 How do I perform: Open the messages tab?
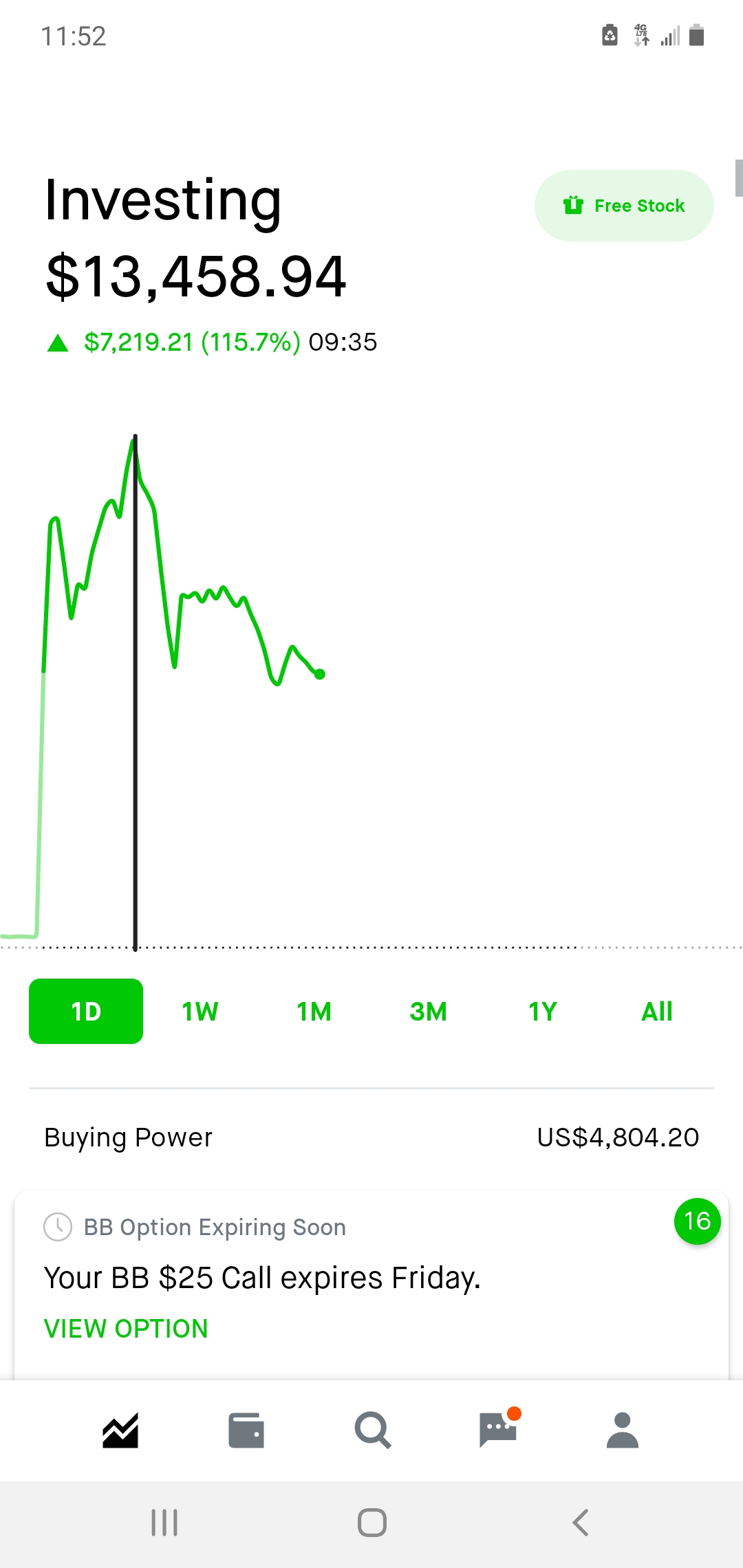tap(498, 1431)
